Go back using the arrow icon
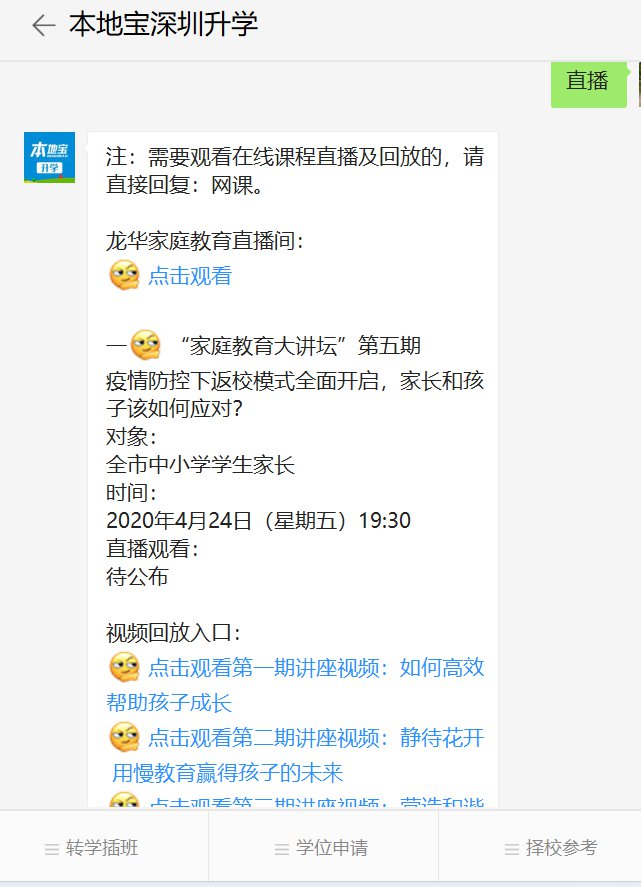 [42, 26]
